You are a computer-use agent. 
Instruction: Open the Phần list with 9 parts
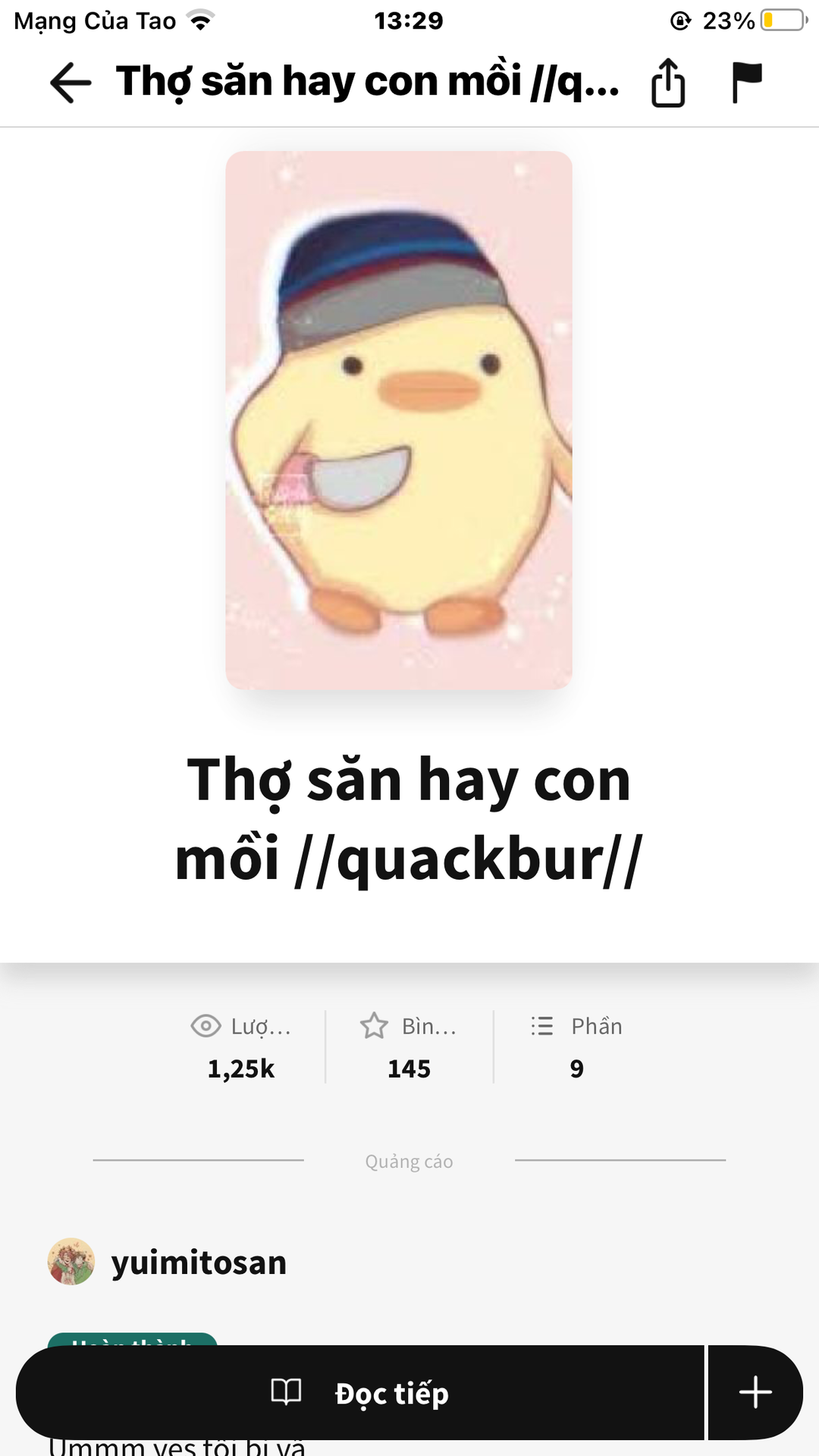[576, 1046]
